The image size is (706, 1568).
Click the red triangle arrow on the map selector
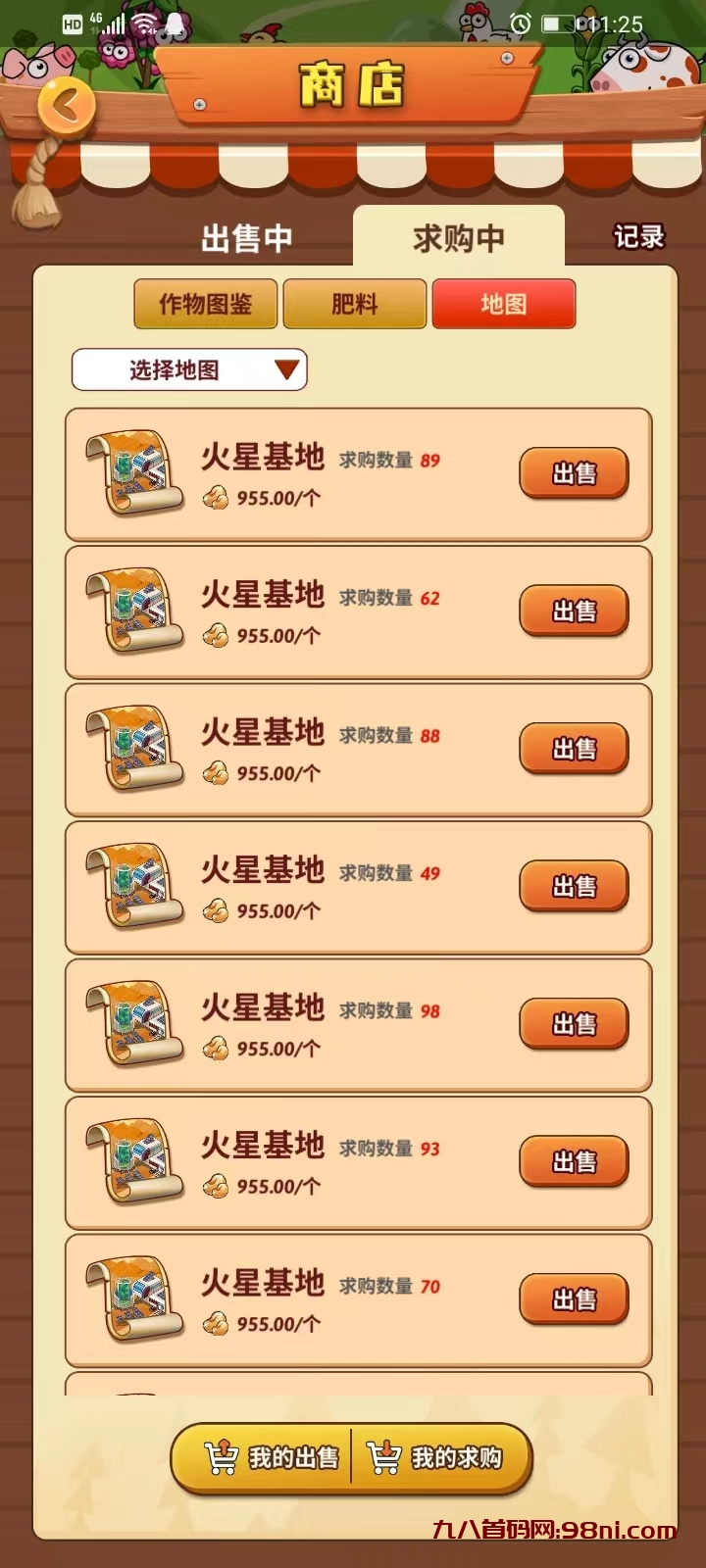[285, 369]
